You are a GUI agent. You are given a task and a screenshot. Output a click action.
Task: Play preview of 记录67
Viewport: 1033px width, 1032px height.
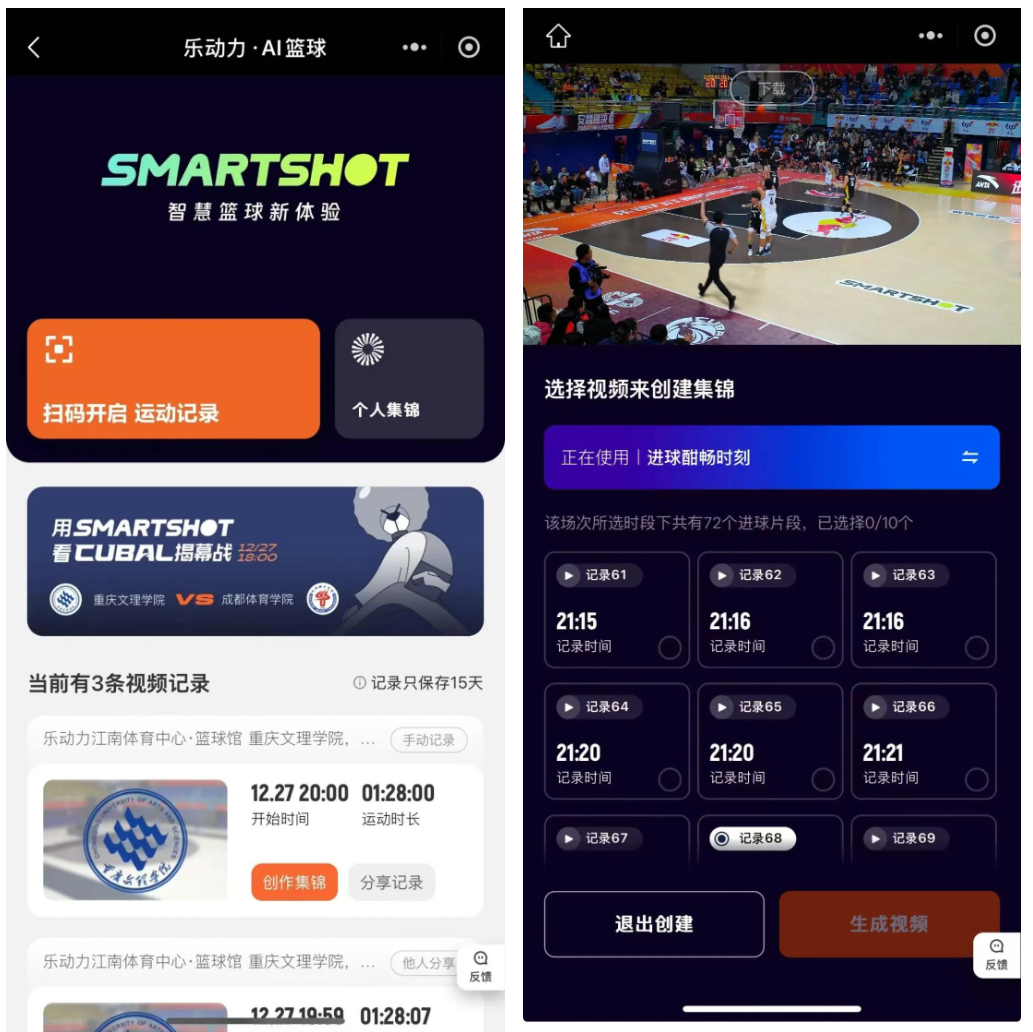click(x=569, y=838)
